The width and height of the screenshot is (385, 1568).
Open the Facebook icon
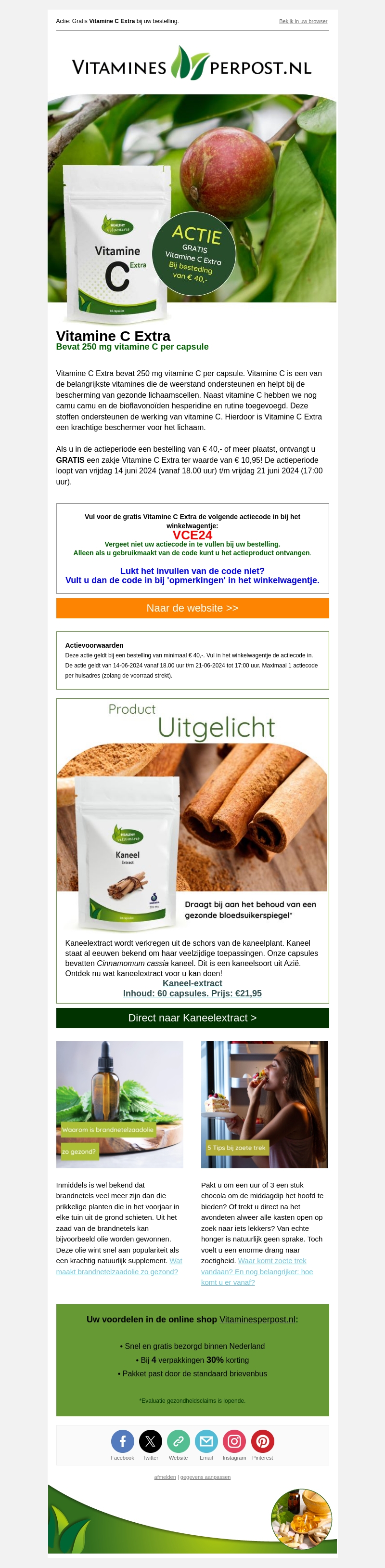(122, 1441)
